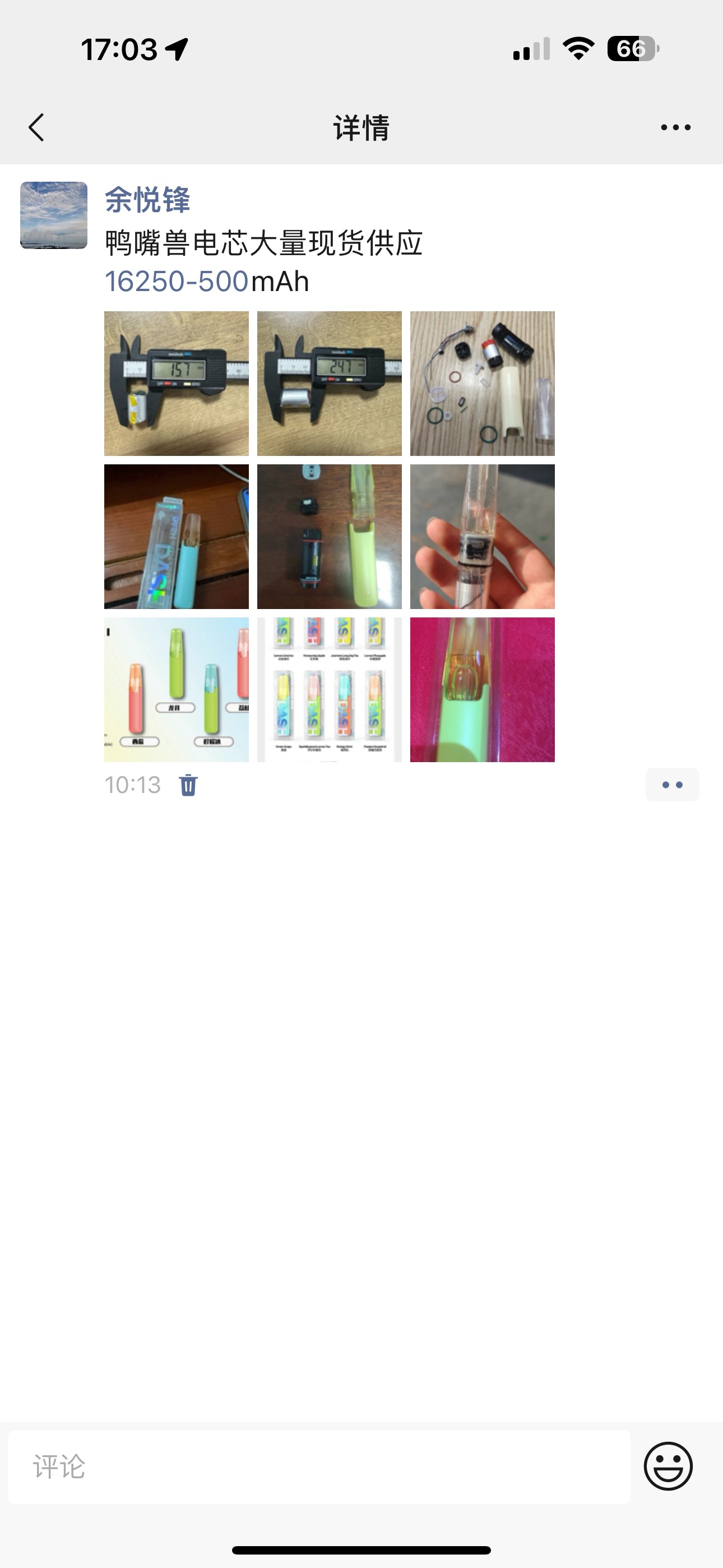View the disassembled parts photo
The height and width of the screenshot is (1568, 723).
[x=483, y=384]
